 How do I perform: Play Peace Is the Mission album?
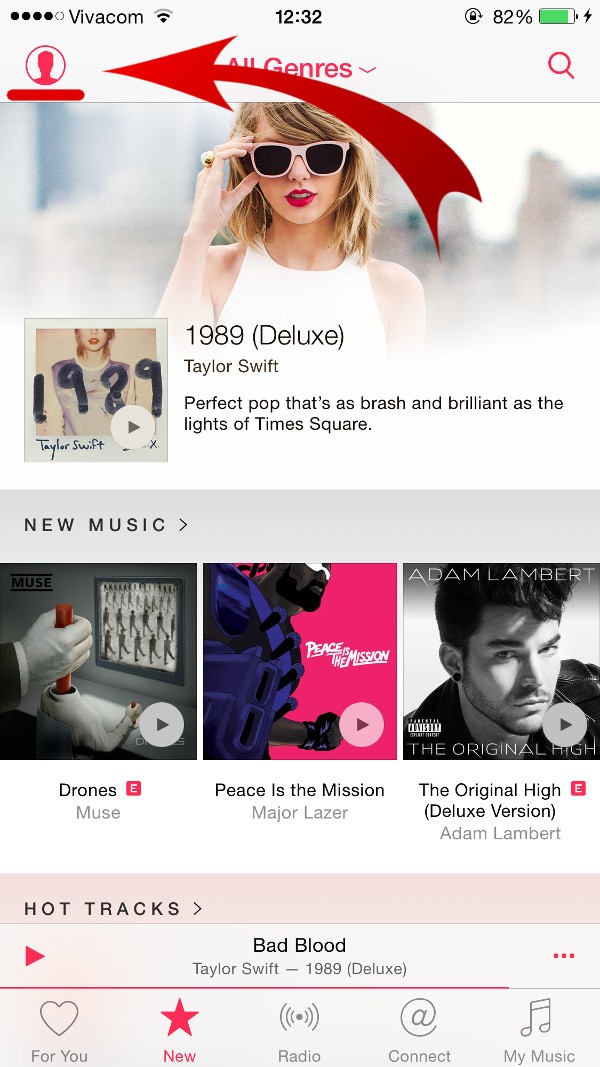coord(361,725)
